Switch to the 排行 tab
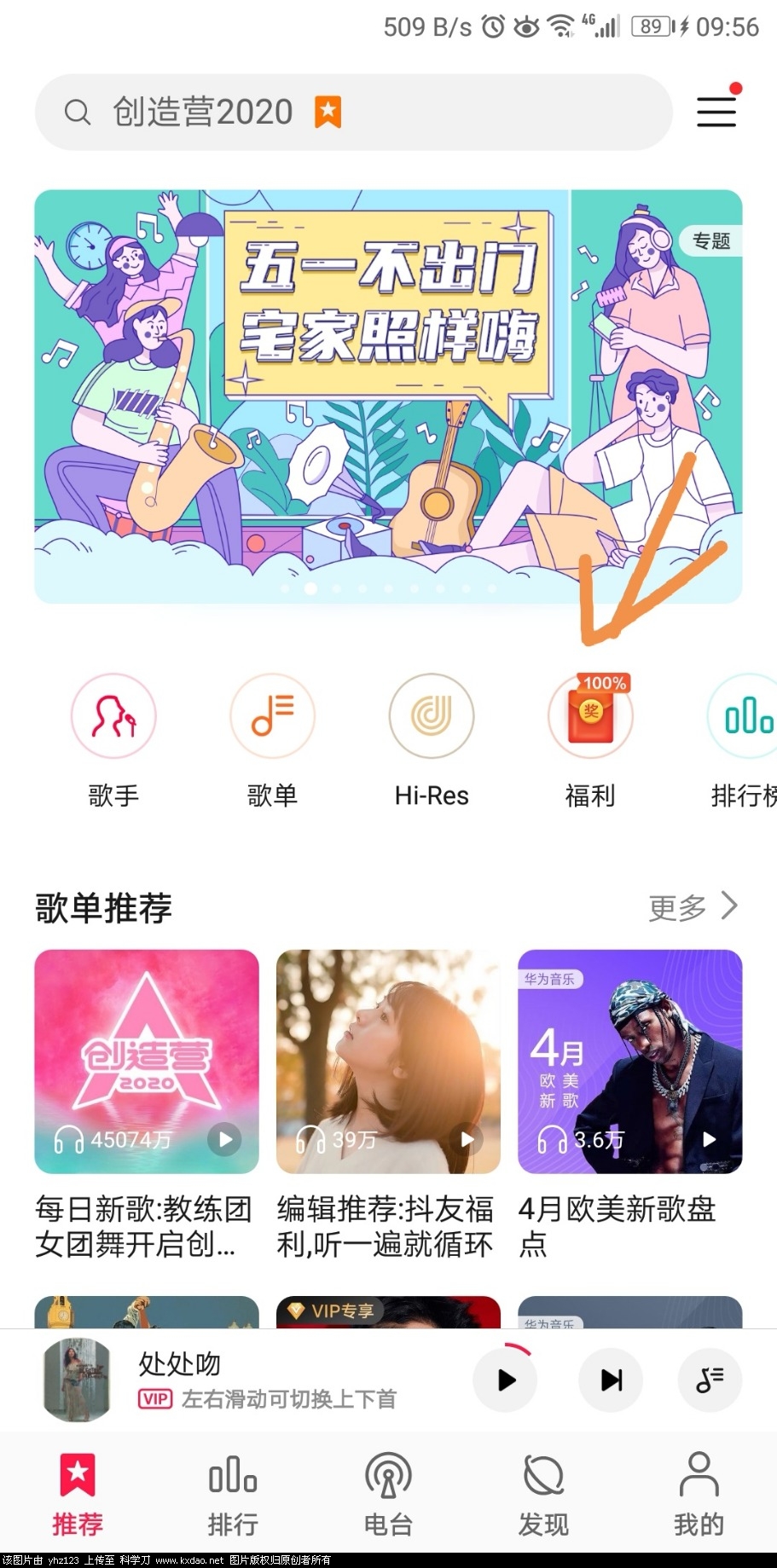The width and height of the screenshot is (777, 1568). (233, 1496)
